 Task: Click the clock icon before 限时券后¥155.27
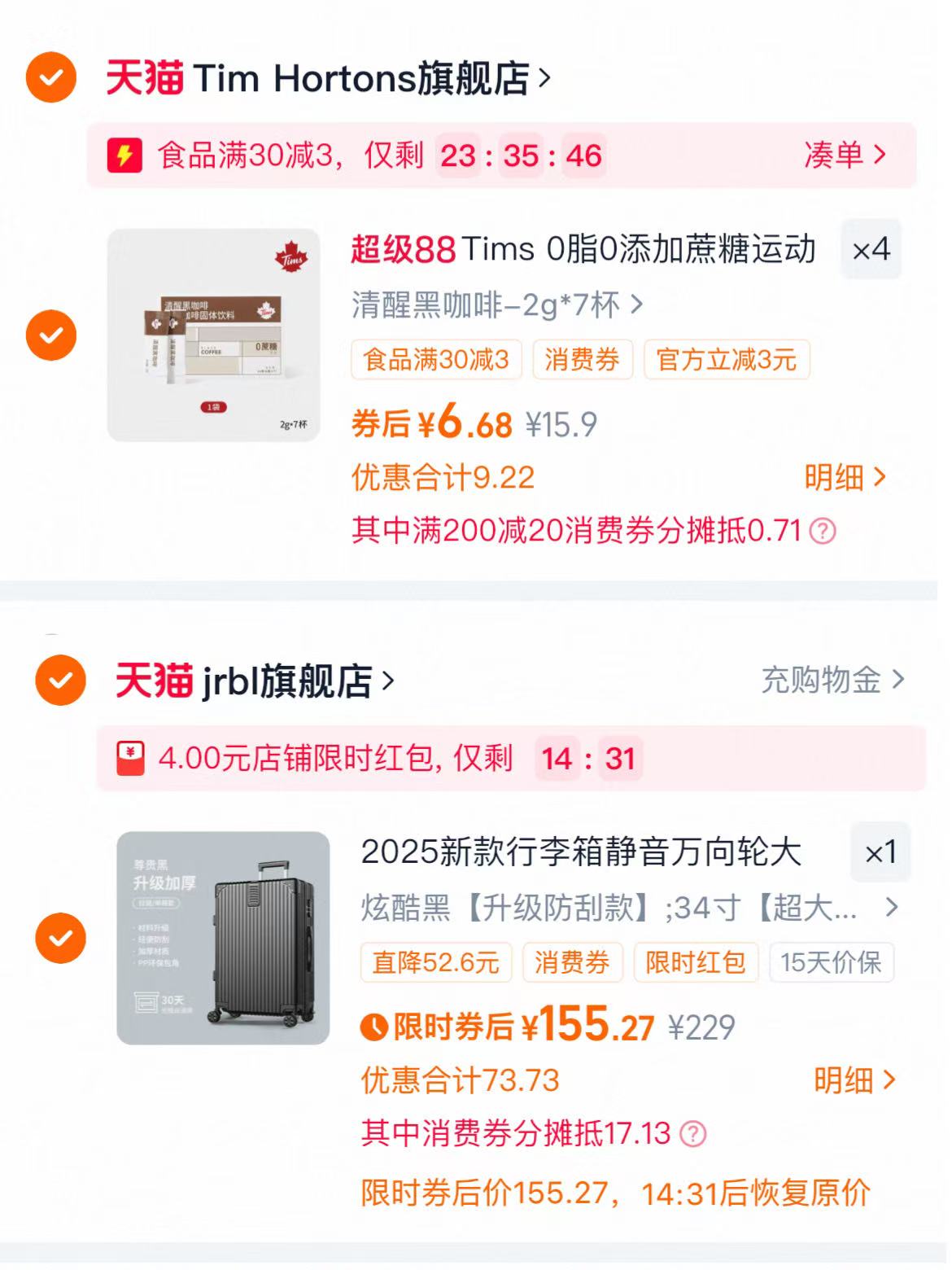375,1028
